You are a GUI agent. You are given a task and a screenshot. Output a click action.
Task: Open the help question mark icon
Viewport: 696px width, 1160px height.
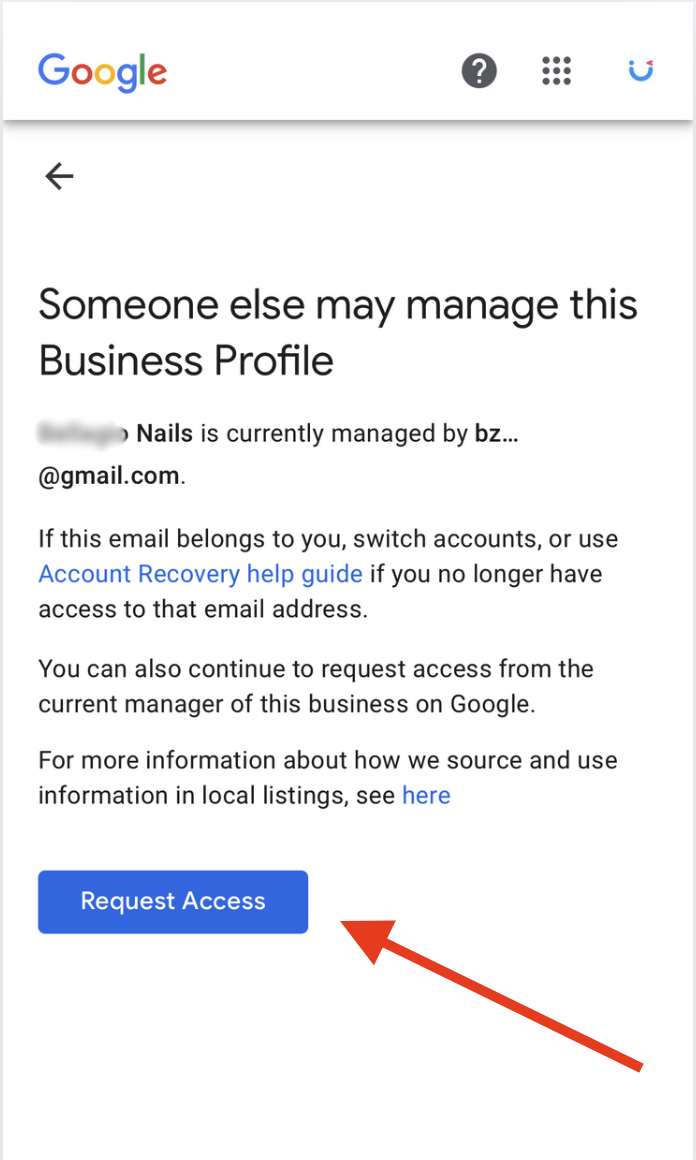[479, 71]
